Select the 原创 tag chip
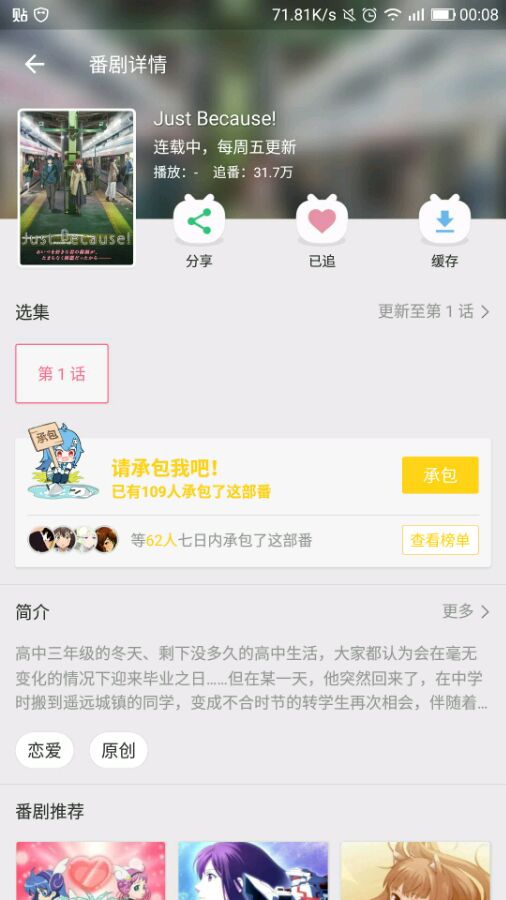This screenshot has width=506, height=900. [x=118, y=750]
